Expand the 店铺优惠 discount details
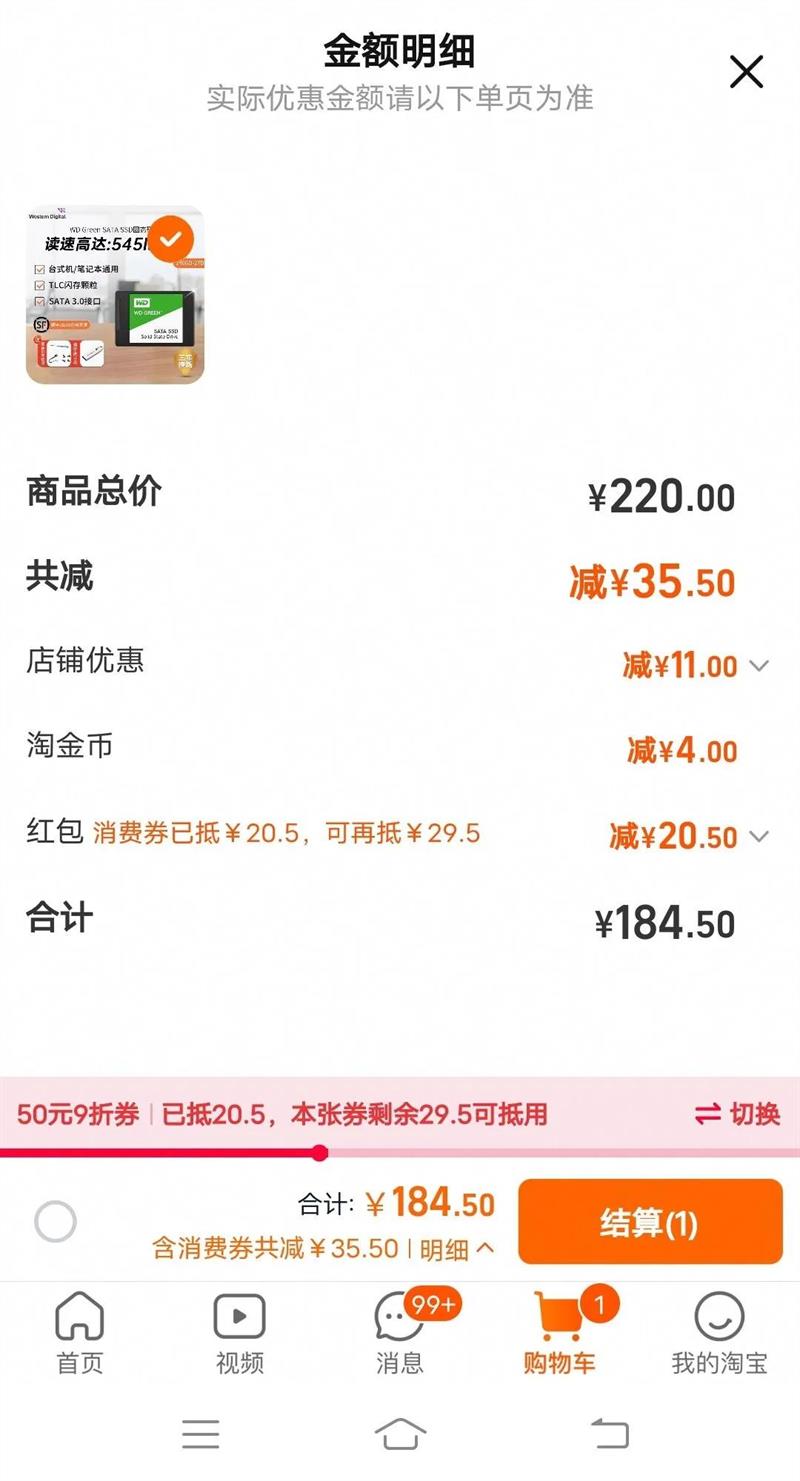The image size is (800, 1481). 759,666
